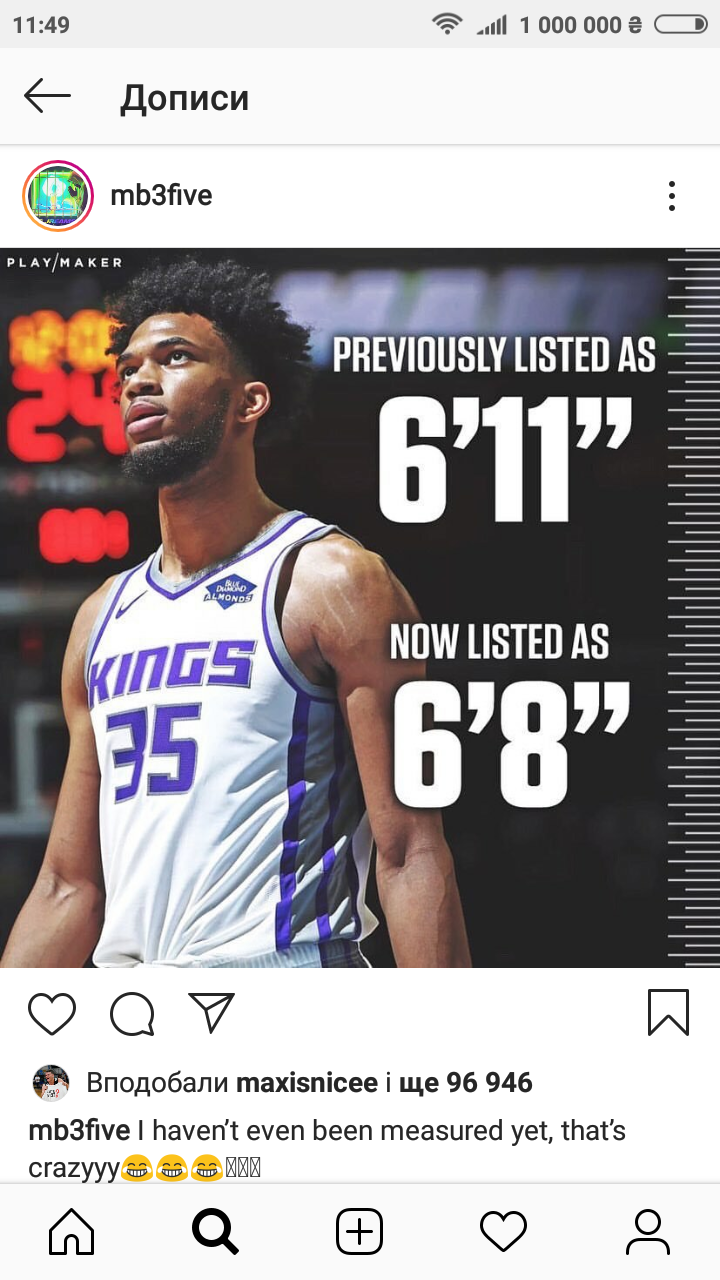Open the activity heart tab

coord(503,1232)
